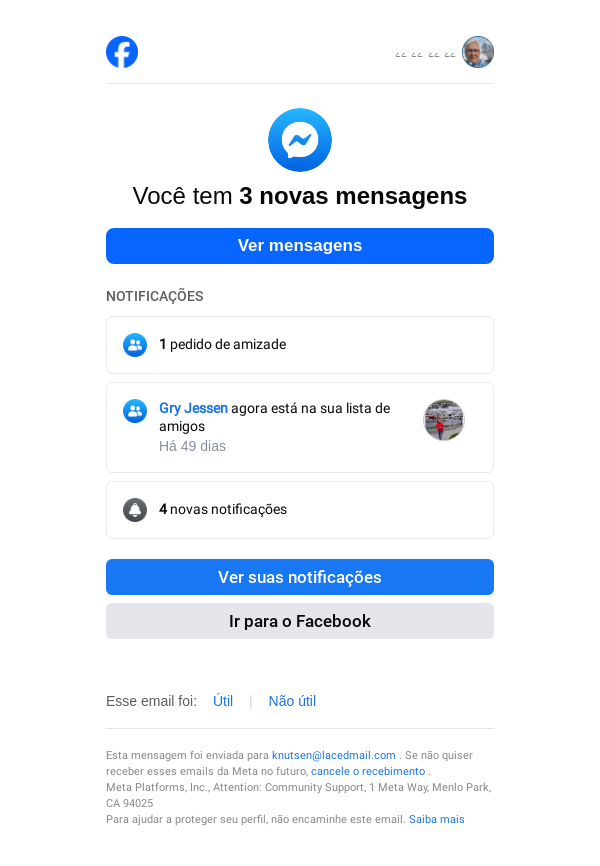The width and height of the screenshot is (600, 866).
Task: Open the Saiba mais link
Action: click(x=437, y=819)
